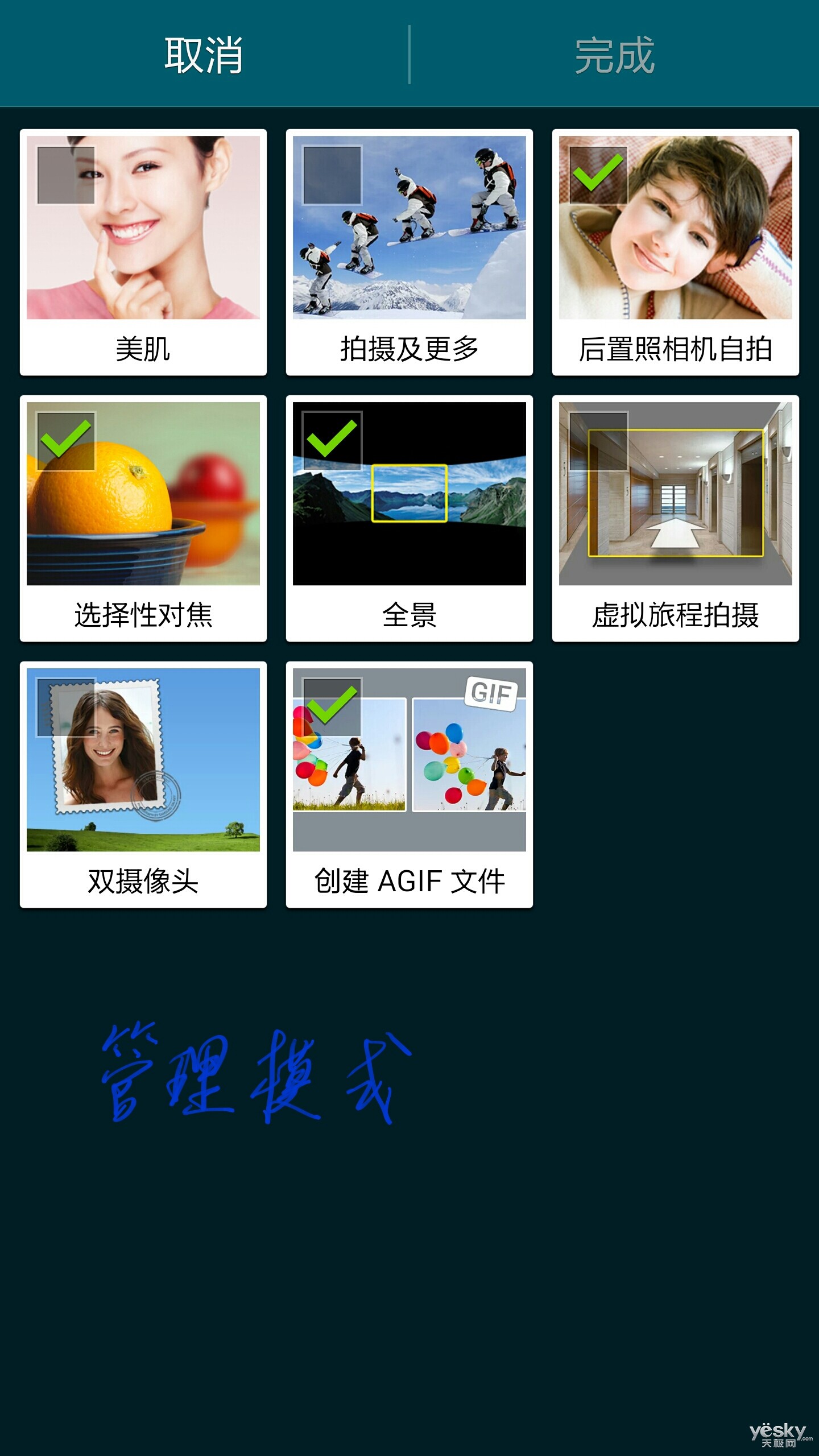Viewport: 819px width, 1456px height.
Task: Check the 美肌 mode checkbox
Action: (x=66, y=175)
